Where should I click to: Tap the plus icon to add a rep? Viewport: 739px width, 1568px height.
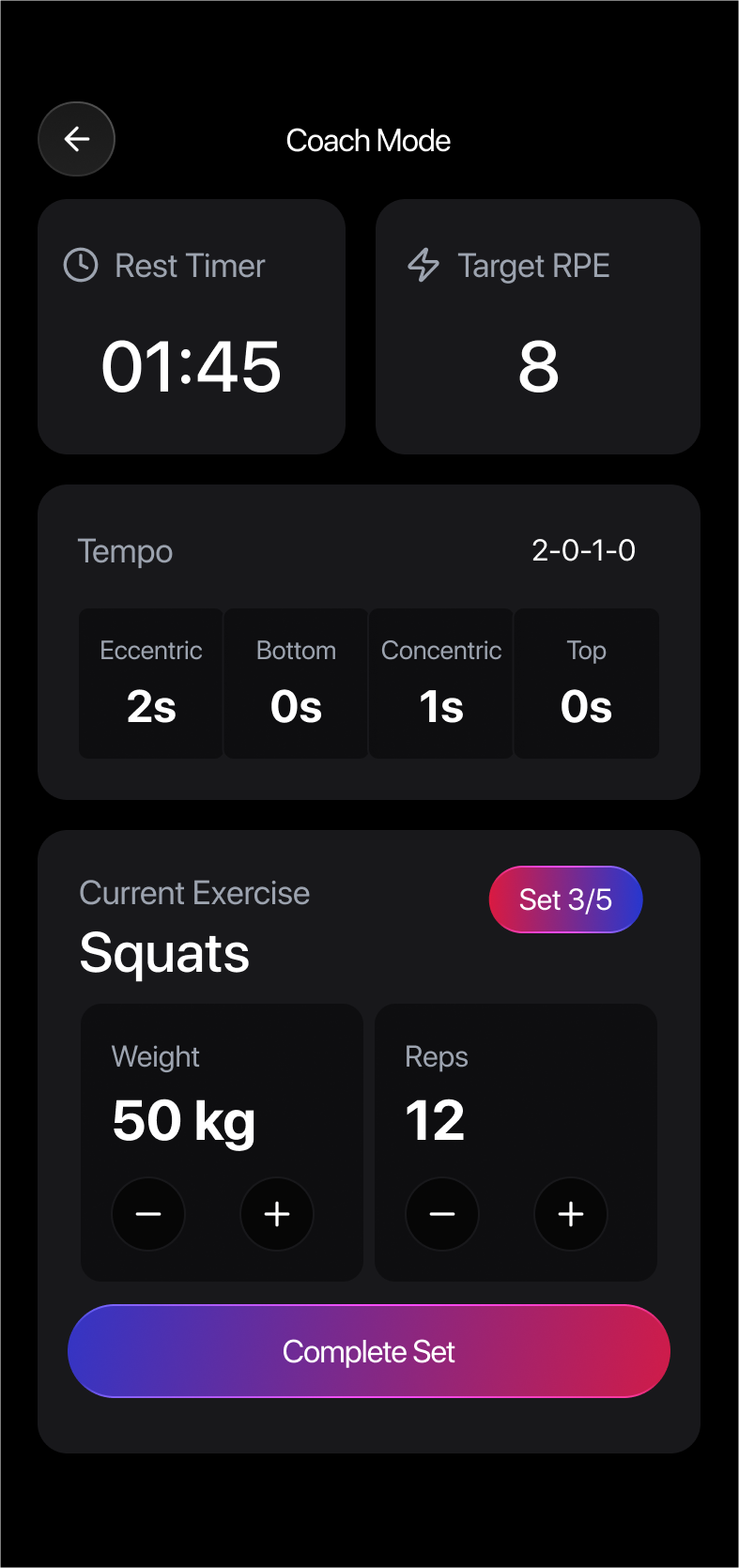point(571,1214)
